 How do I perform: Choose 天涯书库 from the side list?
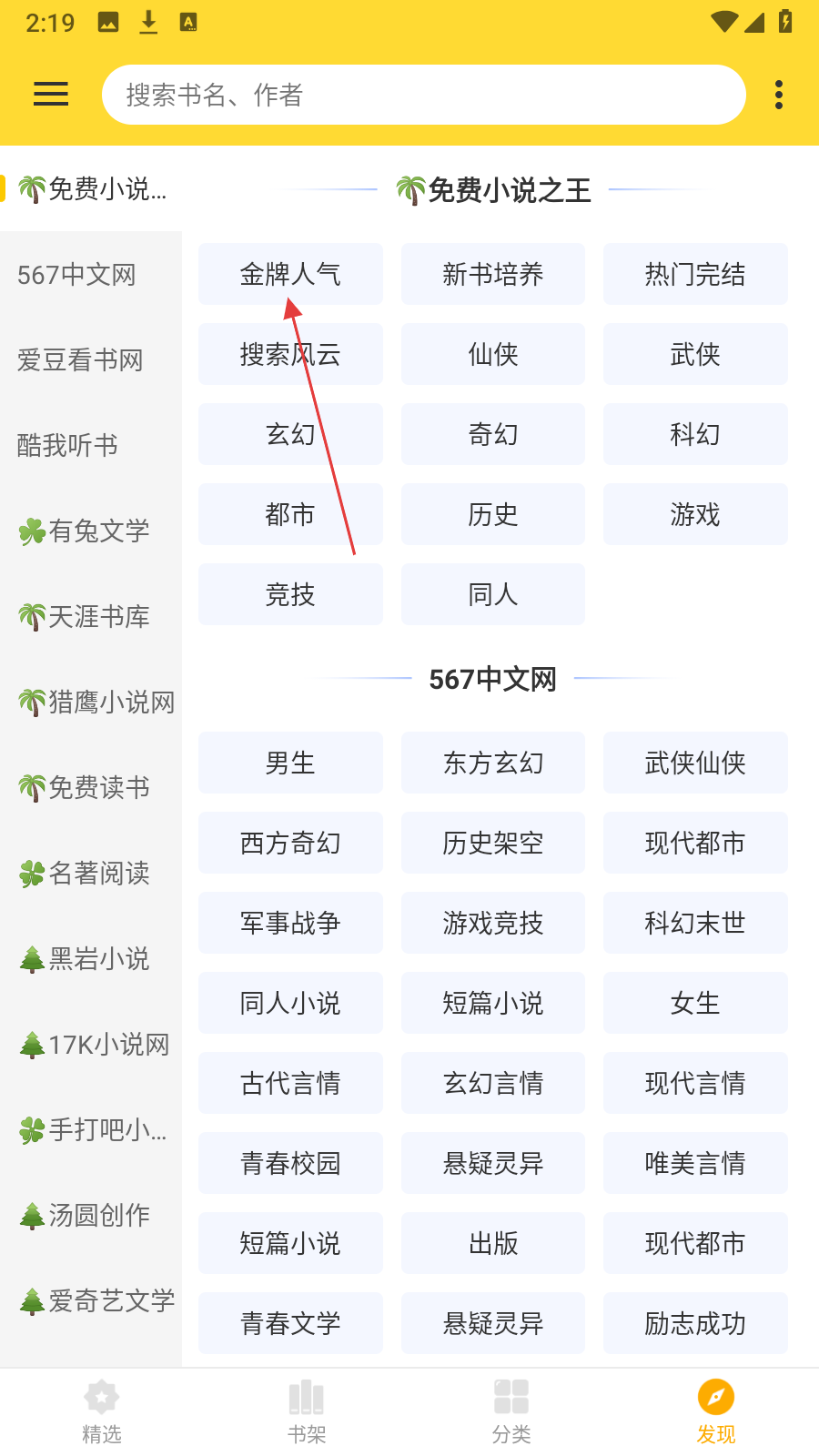click(91, 617)
